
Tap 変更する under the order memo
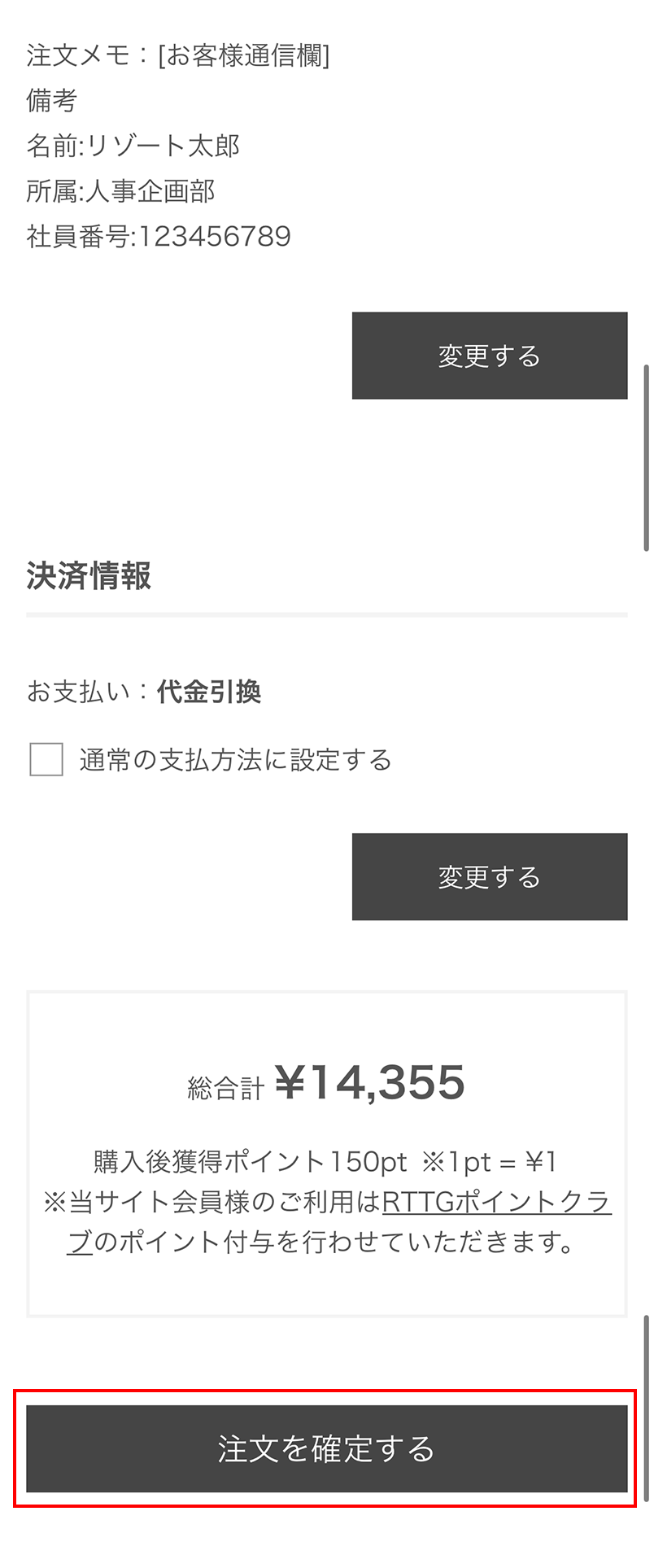(x=489, y=356)
